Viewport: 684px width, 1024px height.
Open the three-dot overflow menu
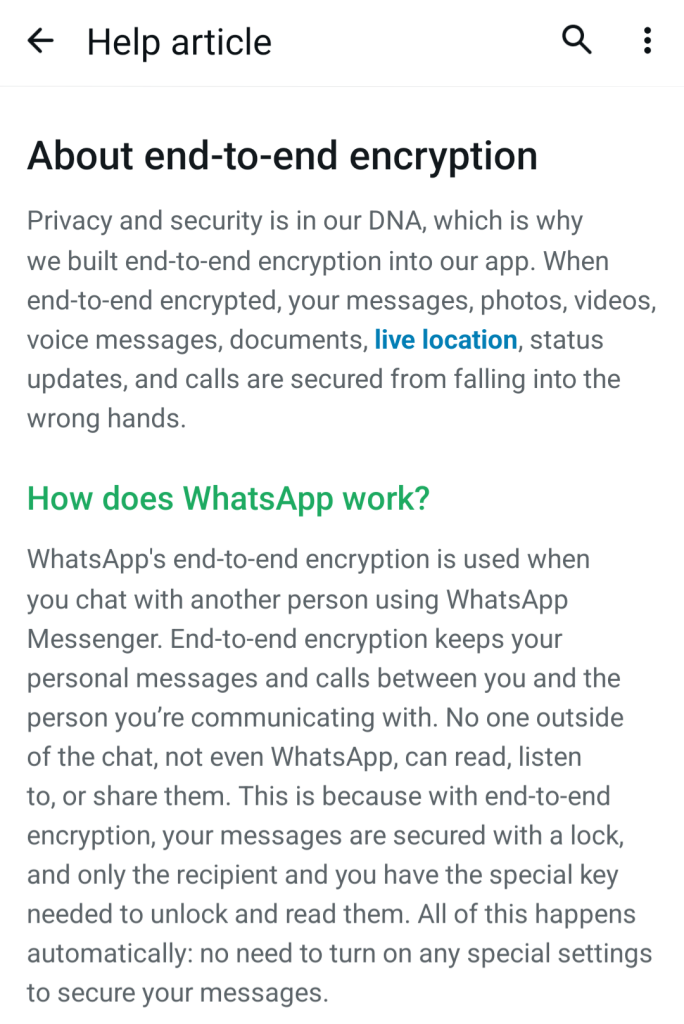[648, 41]
